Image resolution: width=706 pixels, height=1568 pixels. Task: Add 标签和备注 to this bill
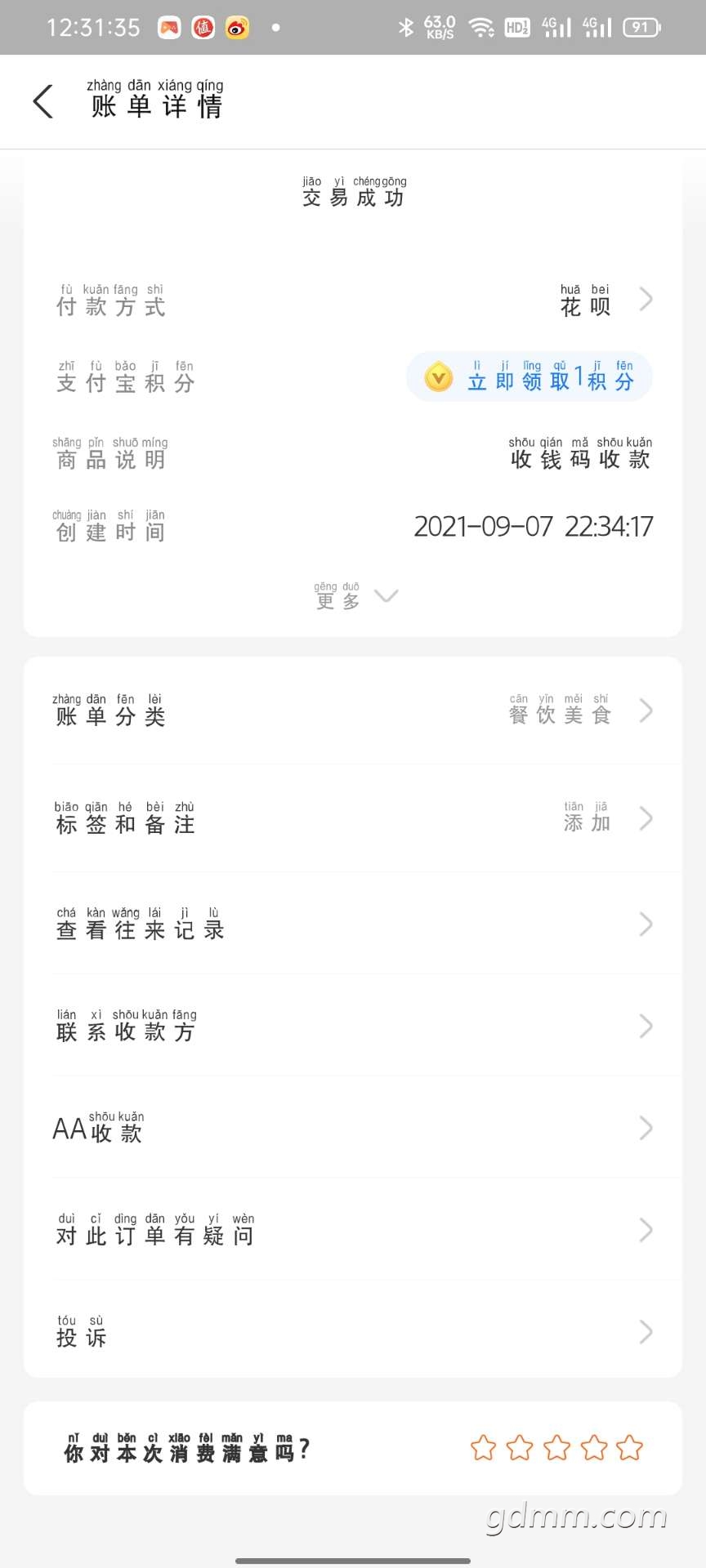[x=353, y=819]
